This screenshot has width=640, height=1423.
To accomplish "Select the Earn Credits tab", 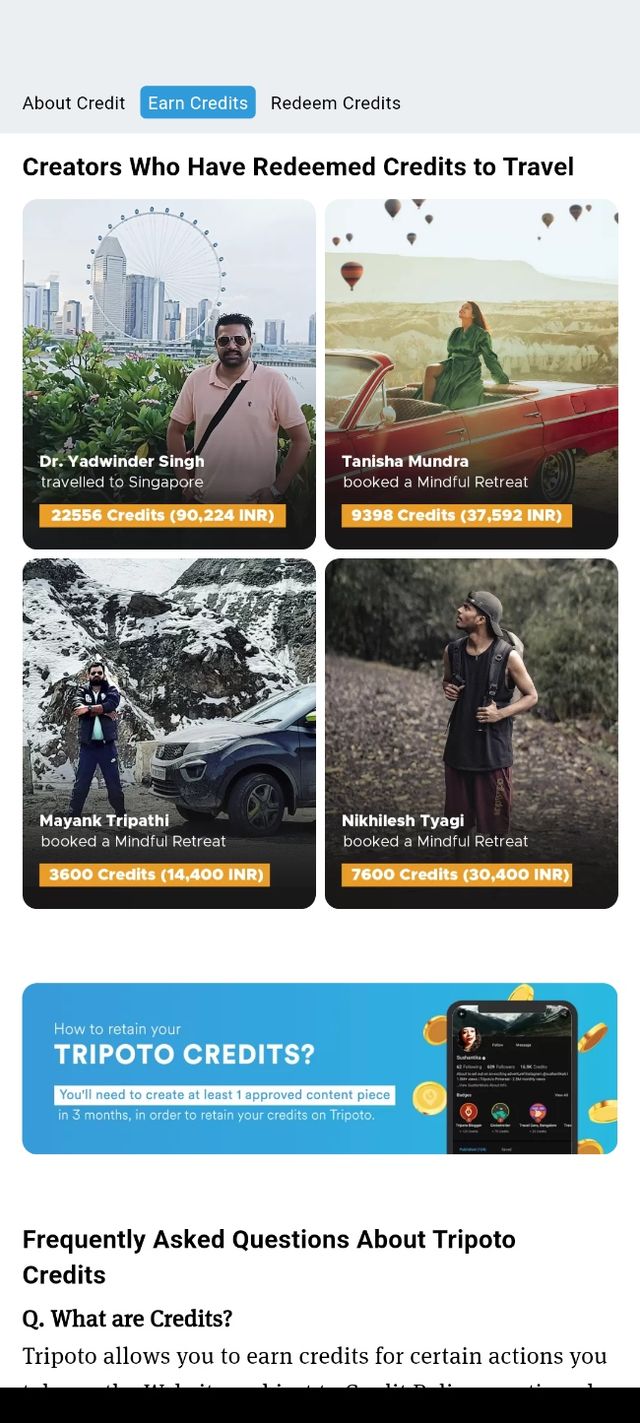I will pyautogui.click(x=198, y=103).
